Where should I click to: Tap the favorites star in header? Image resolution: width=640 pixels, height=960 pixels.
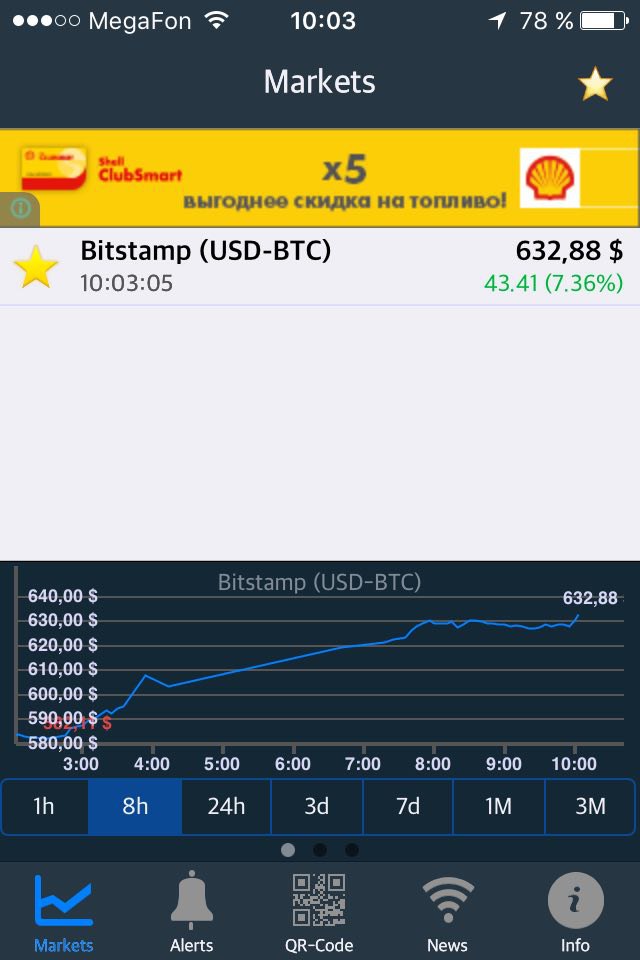coord(595,85)
